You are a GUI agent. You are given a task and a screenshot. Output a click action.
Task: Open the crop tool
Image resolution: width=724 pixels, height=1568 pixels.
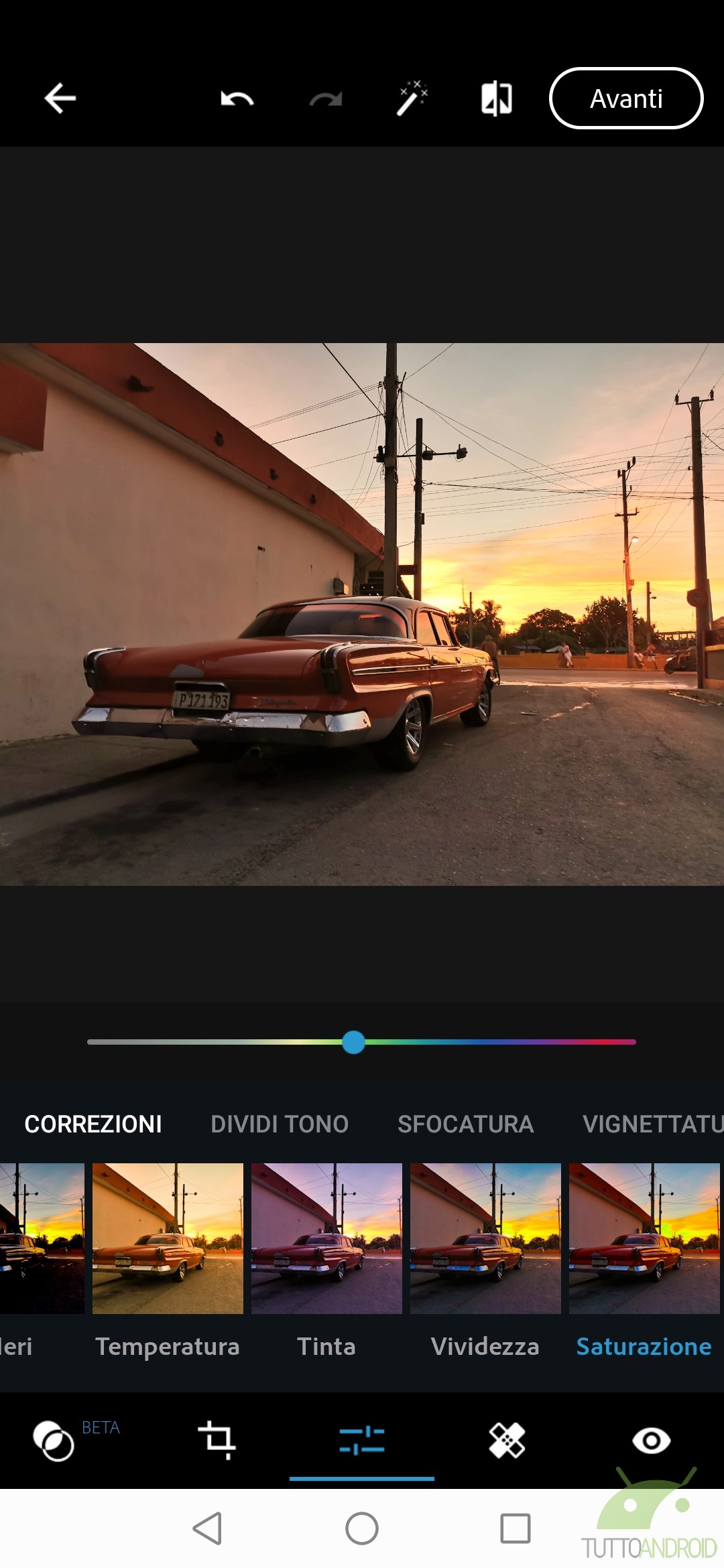[217, 1439]
